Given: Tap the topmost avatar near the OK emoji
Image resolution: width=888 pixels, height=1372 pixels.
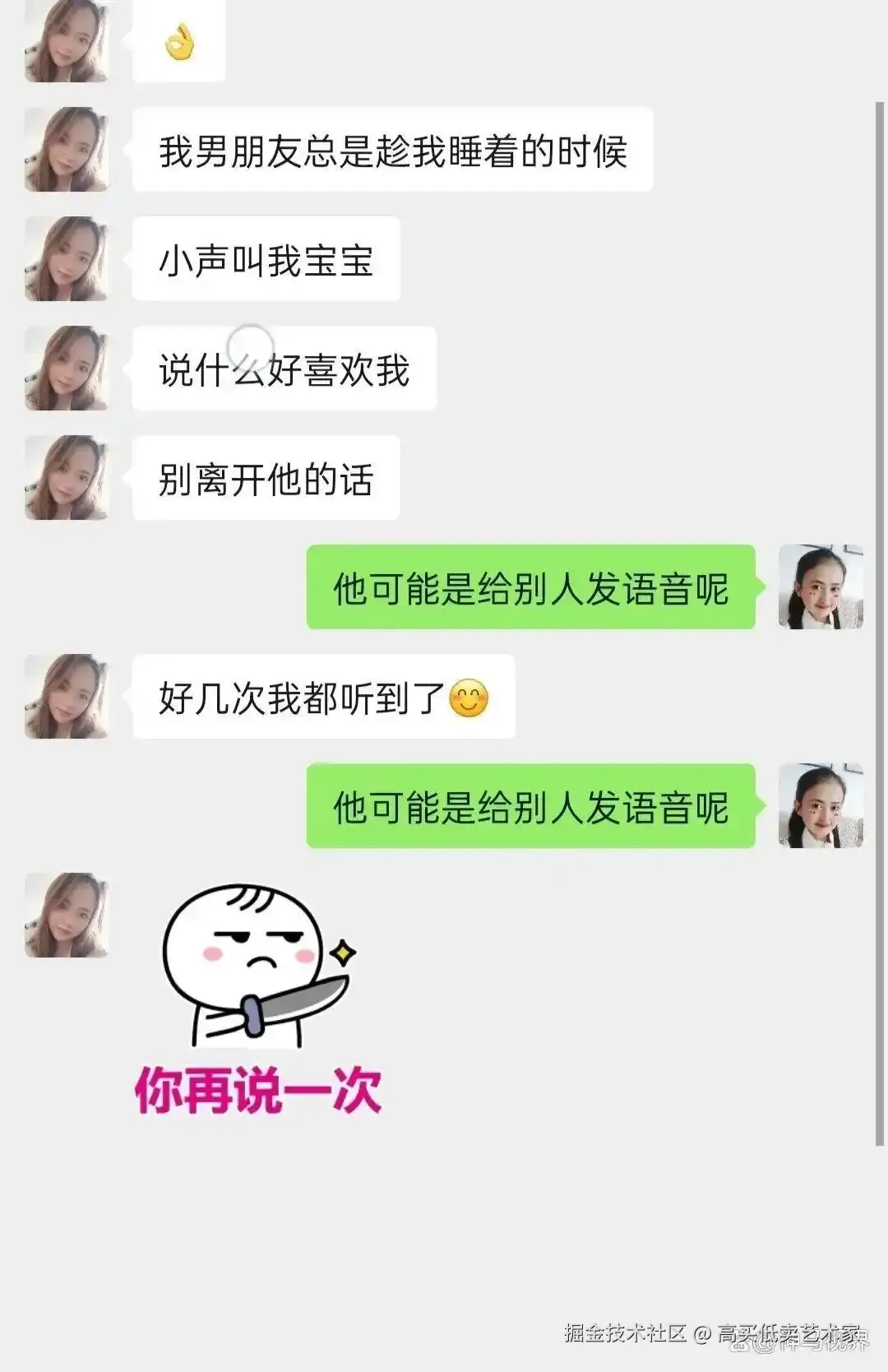Looking at the screenshot, I should tap(66, 41).
